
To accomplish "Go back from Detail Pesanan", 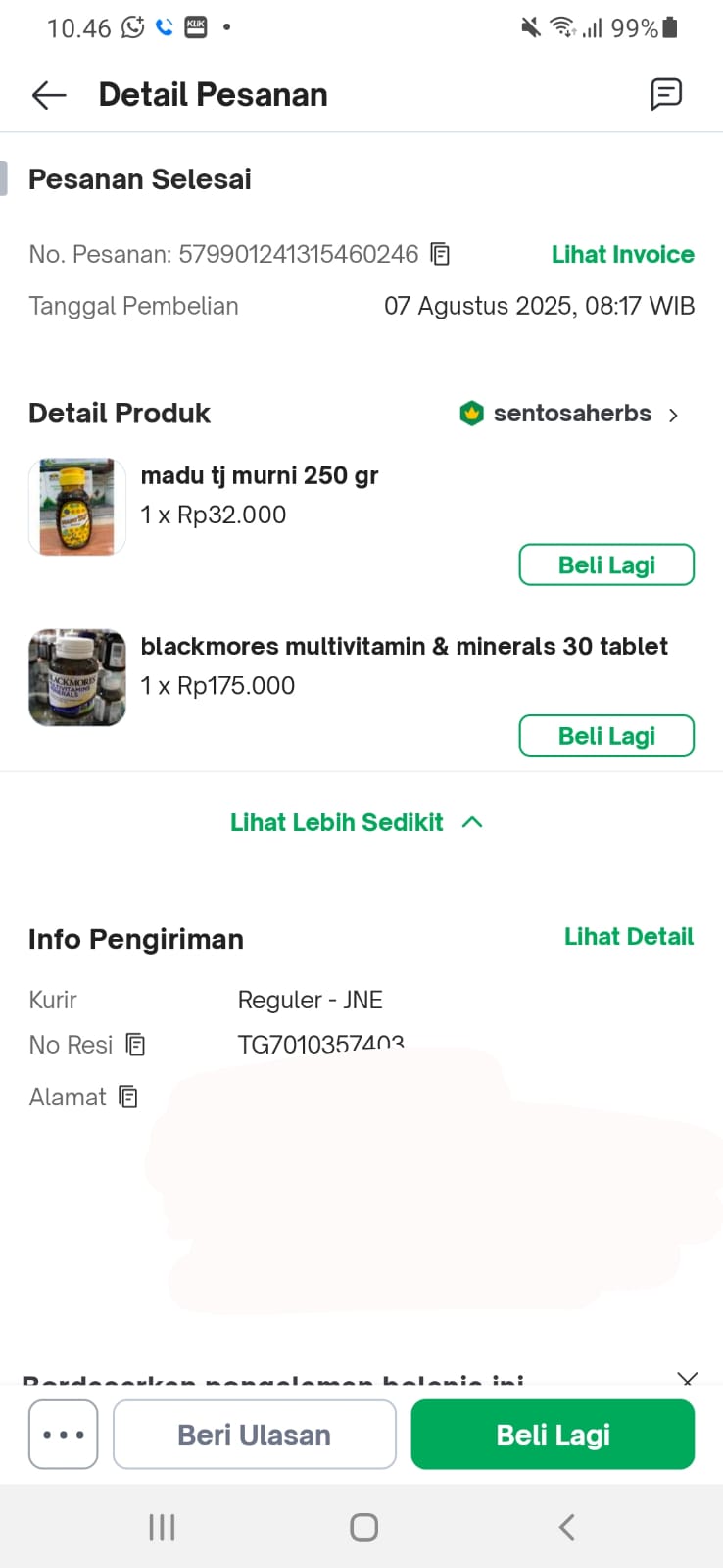I will pos(49,95).
